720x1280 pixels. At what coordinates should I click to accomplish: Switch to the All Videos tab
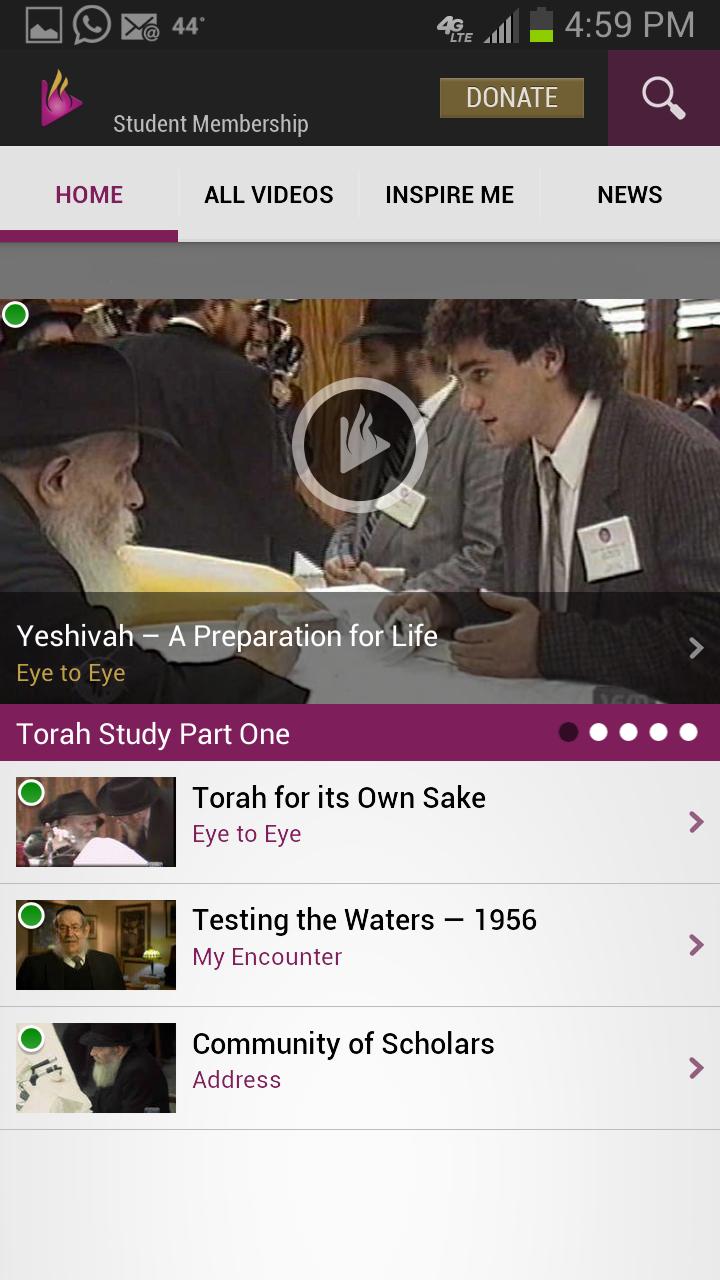pyautogui.click(x=268, y=195)
